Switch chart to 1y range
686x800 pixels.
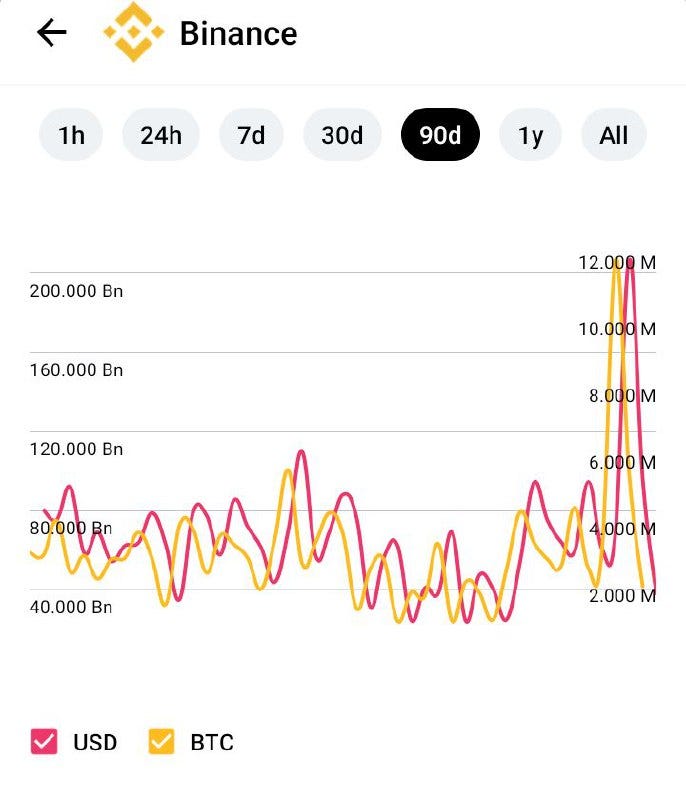530,135
